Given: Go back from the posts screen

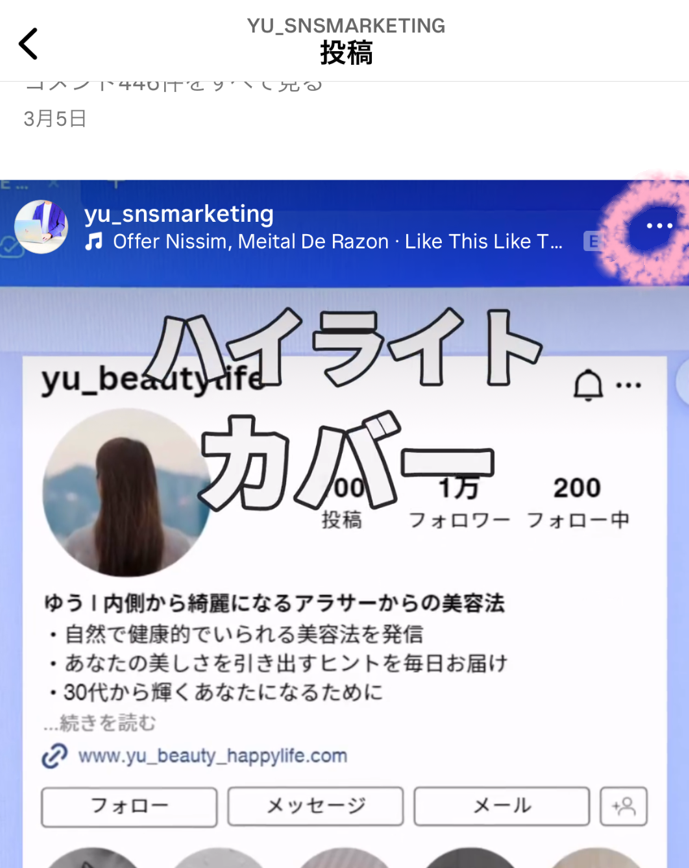Looking at the screenshot, I should (x=28, y=43).
